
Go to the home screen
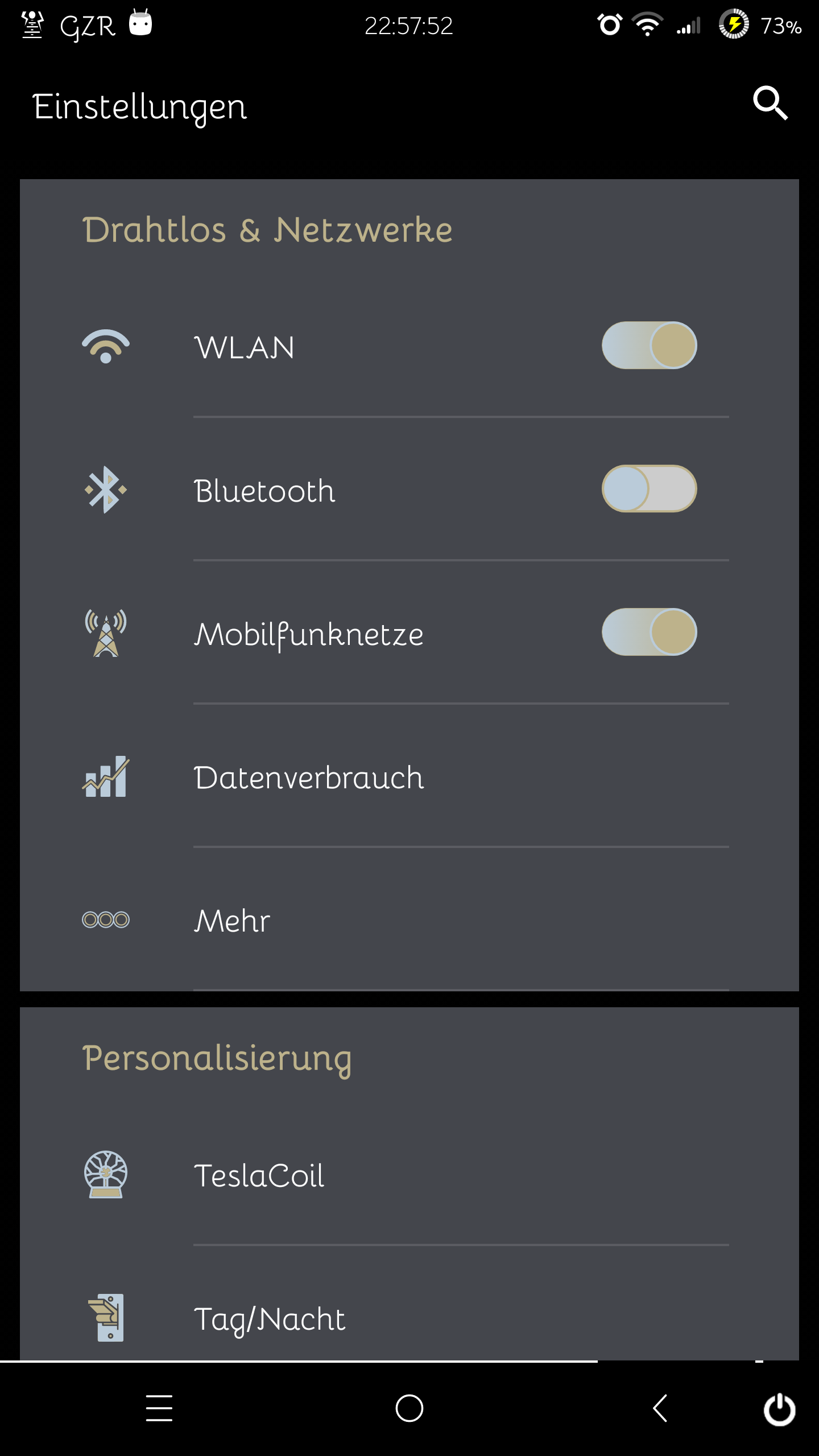(409, 1408)
